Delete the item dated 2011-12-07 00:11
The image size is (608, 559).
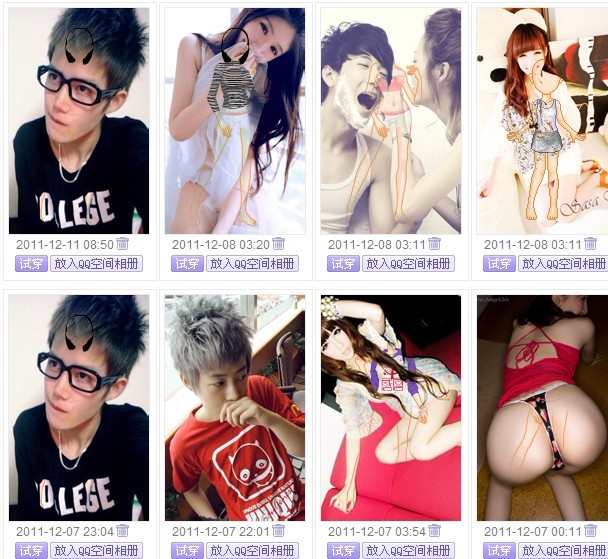pos(591,531)
